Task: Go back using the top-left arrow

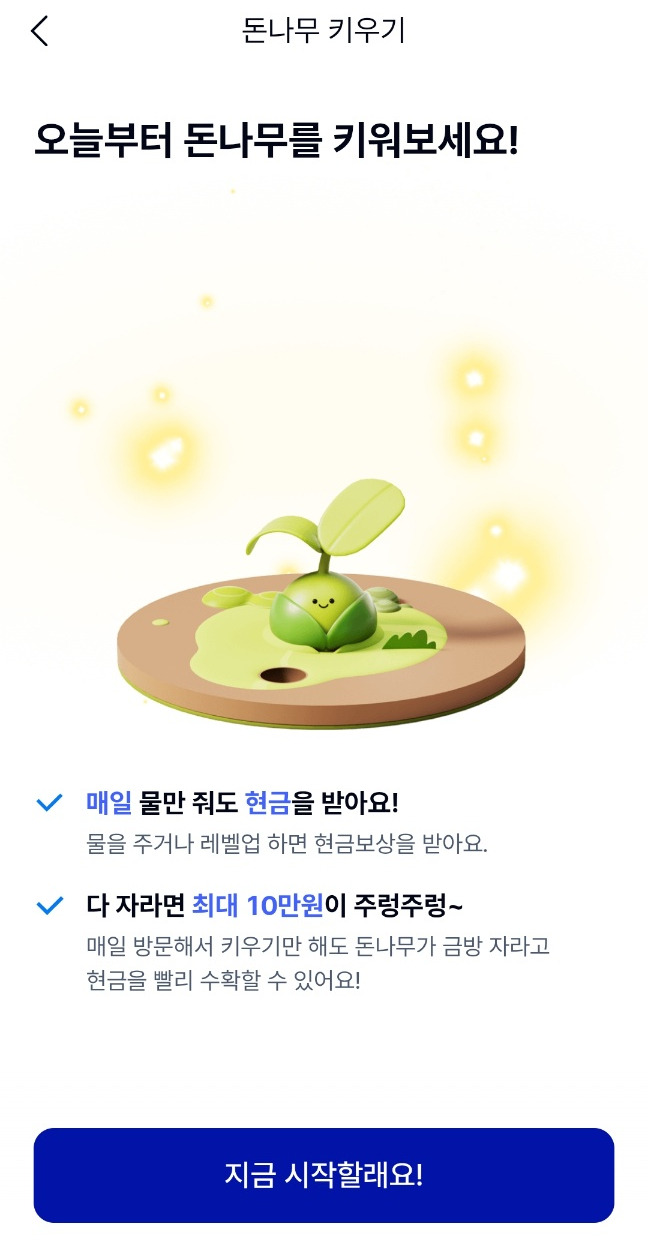Action: 39,31
